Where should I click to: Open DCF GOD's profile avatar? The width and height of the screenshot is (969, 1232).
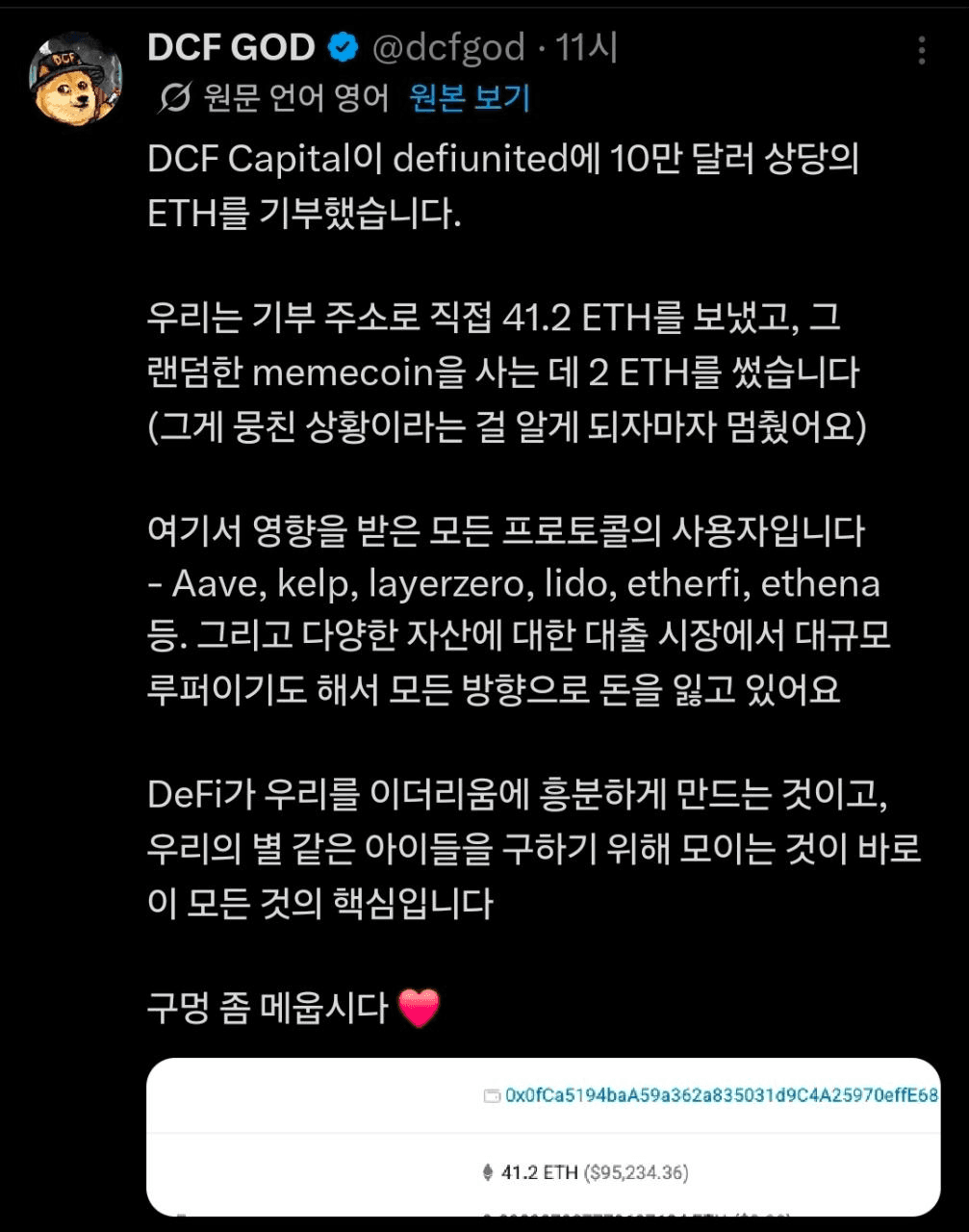[76, 77]
